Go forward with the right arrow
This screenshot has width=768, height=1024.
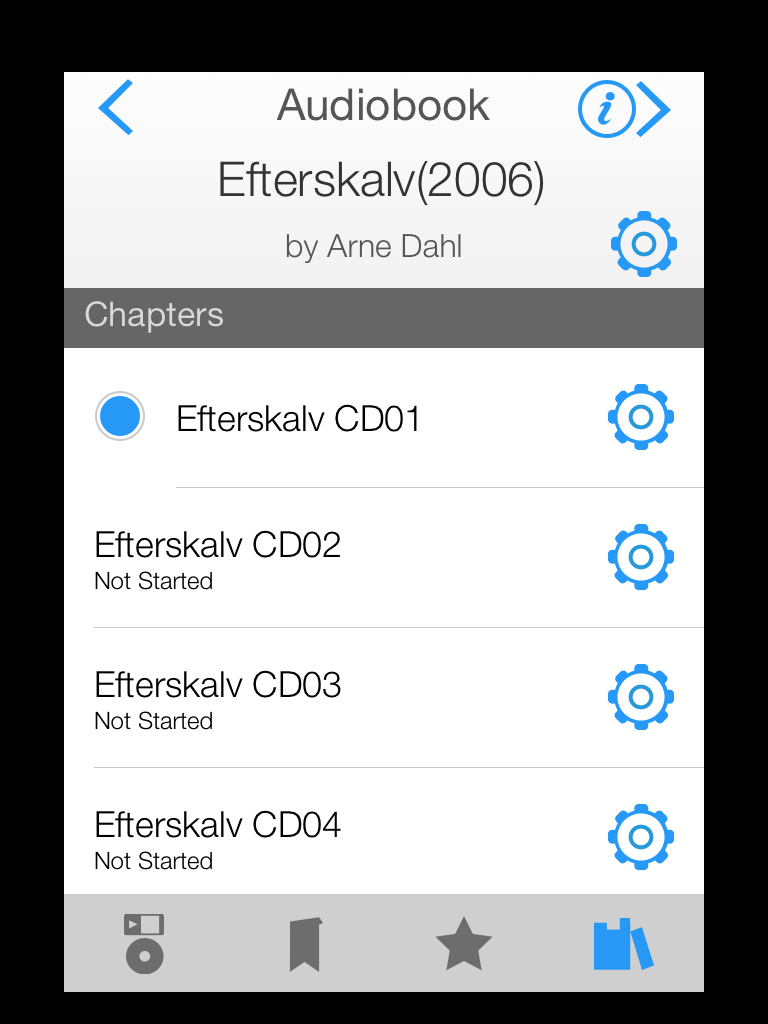click(655, 108)
